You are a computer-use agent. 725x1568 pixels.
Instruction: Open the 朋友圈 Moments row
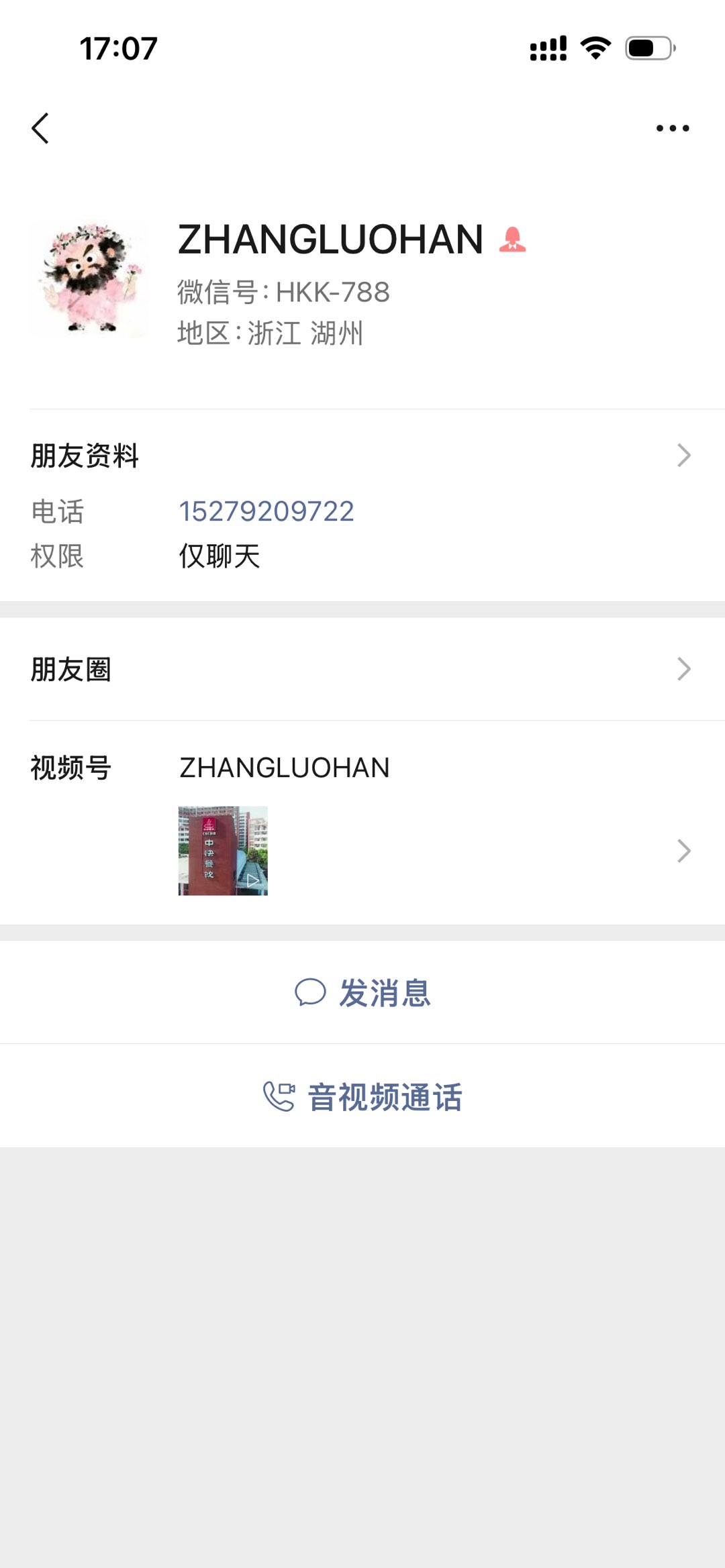coord(362,669)
